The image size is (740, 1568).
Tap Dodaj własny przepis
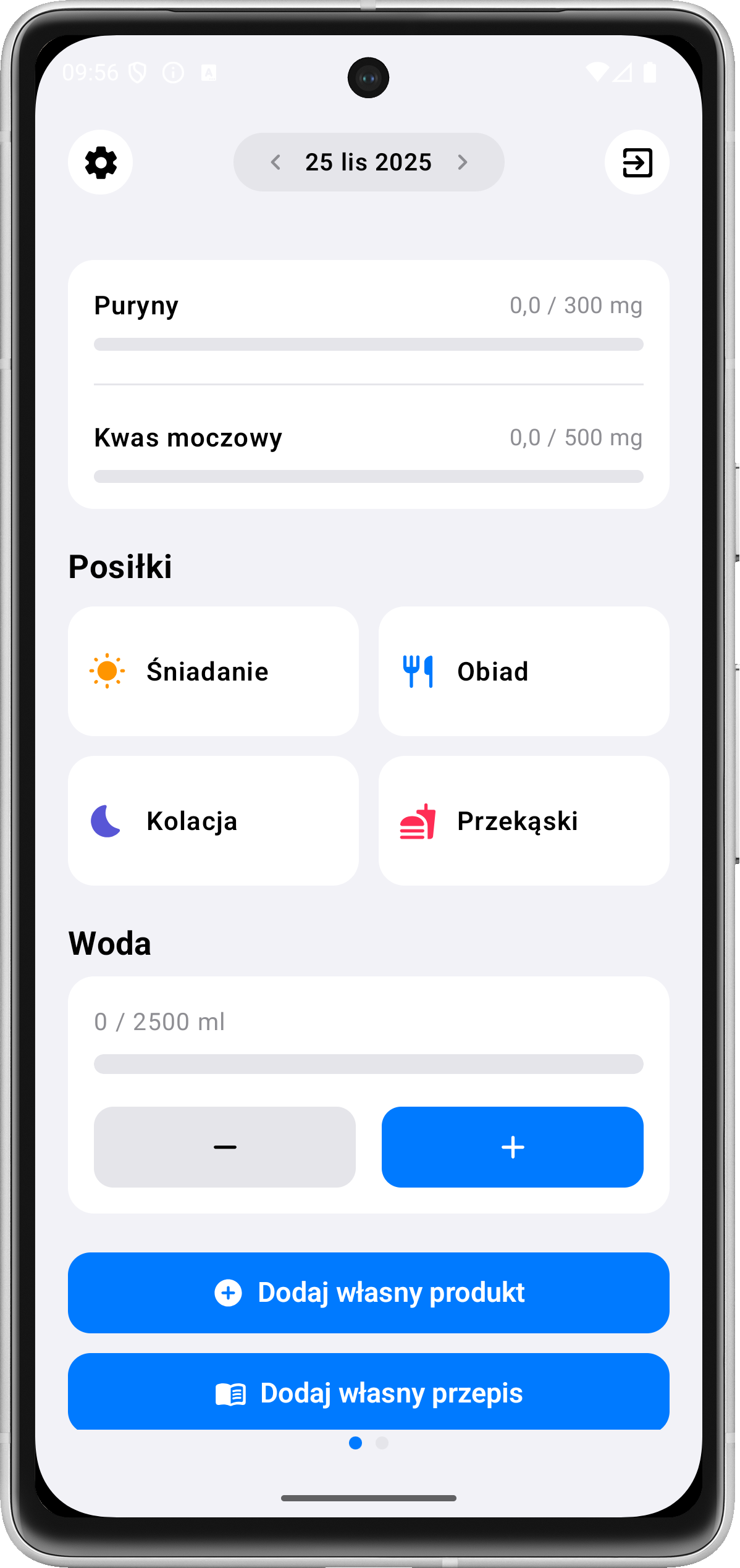pyautogui.click(x=368, y=1393)
